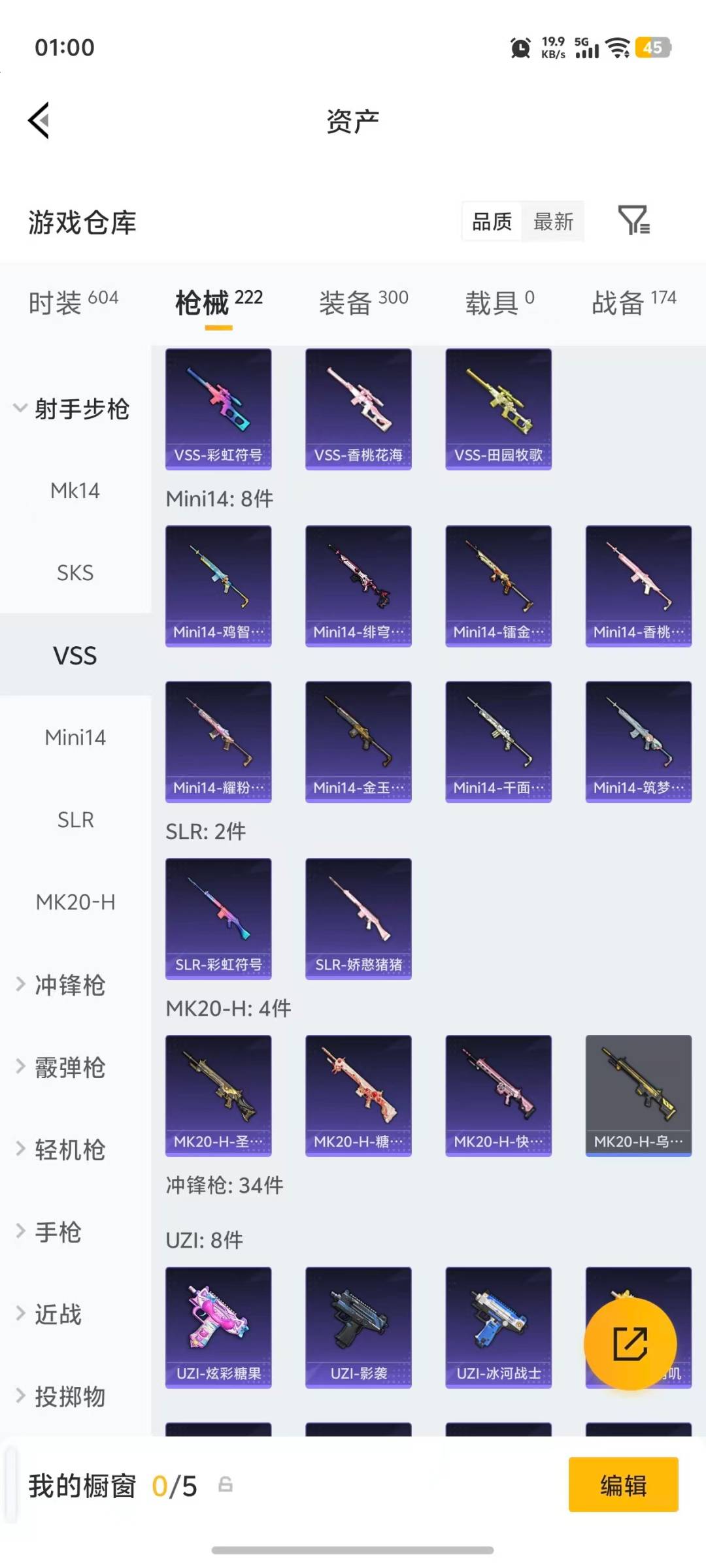This screenshot has height=1568, width=706.
Task: View the SLR-娇憨猪猪 skin
Action: coord(358,918)
